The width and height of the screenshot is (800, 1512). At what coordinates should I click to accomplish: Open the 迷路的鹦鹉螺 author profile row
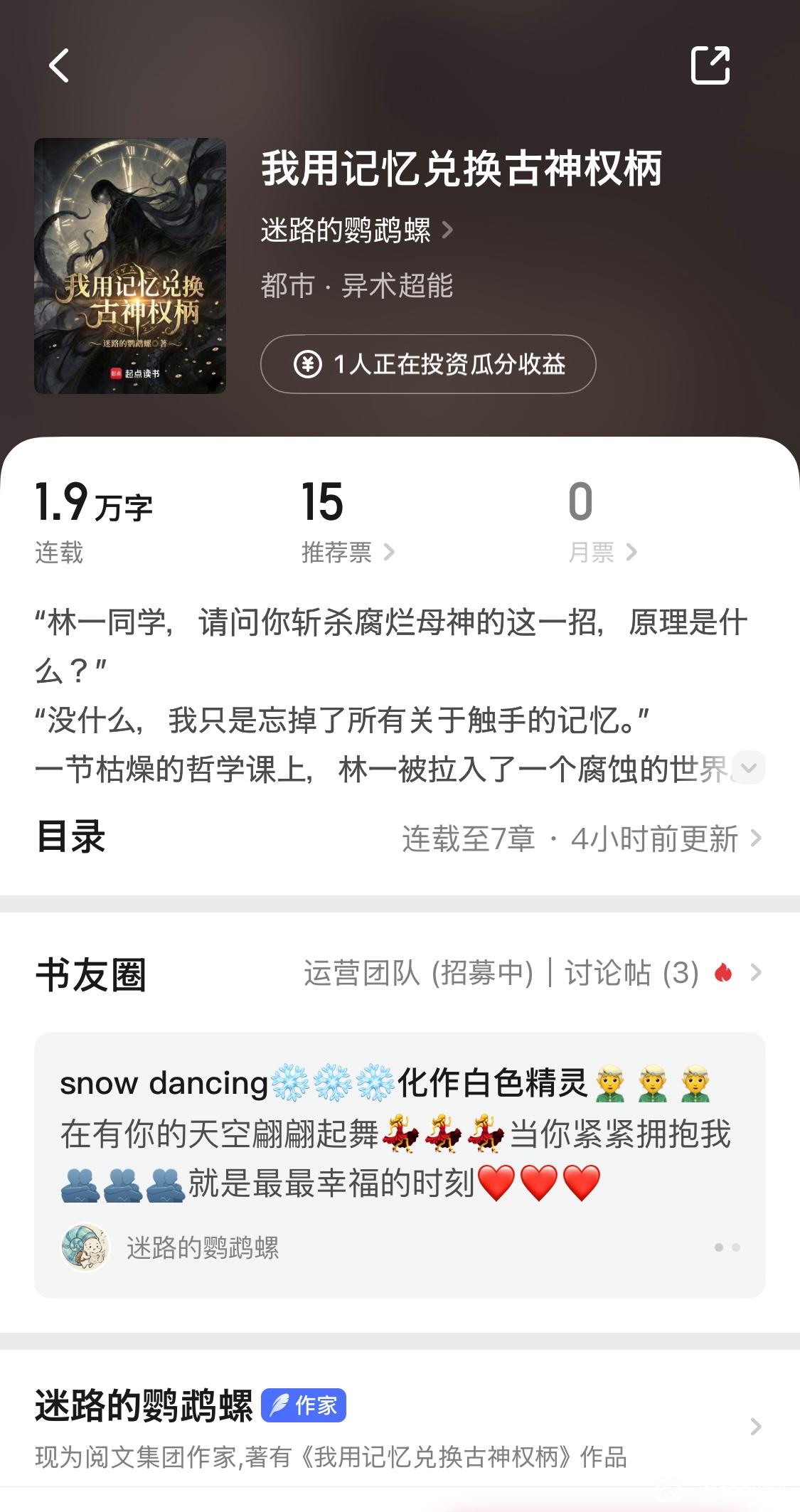pyautogui.click(x=398, y=1425)
